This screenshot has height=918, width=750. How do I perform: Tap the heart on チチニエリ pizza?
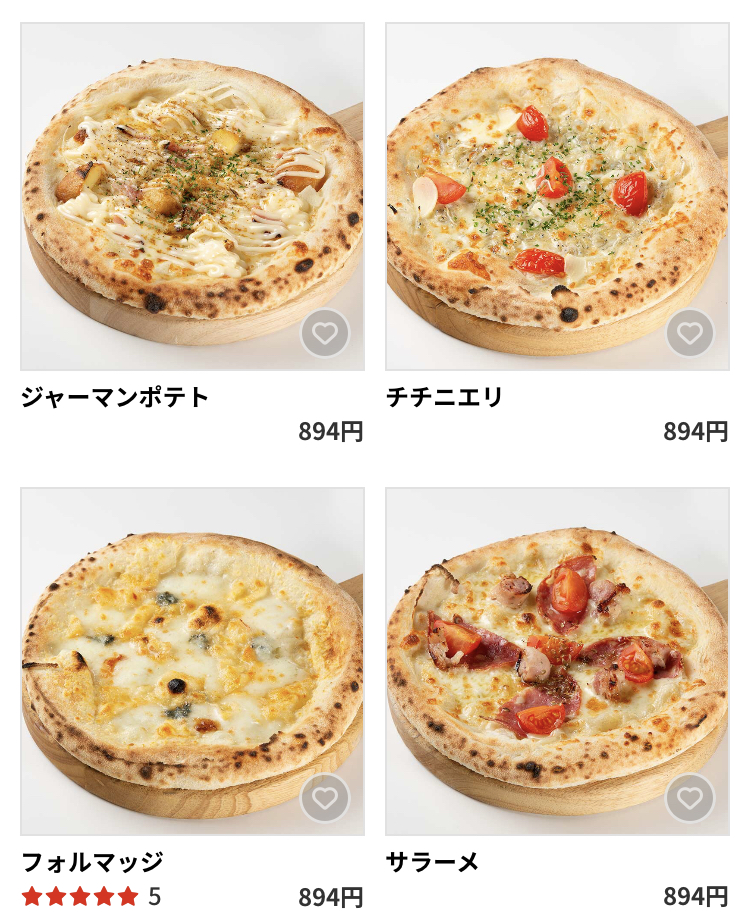690,333
